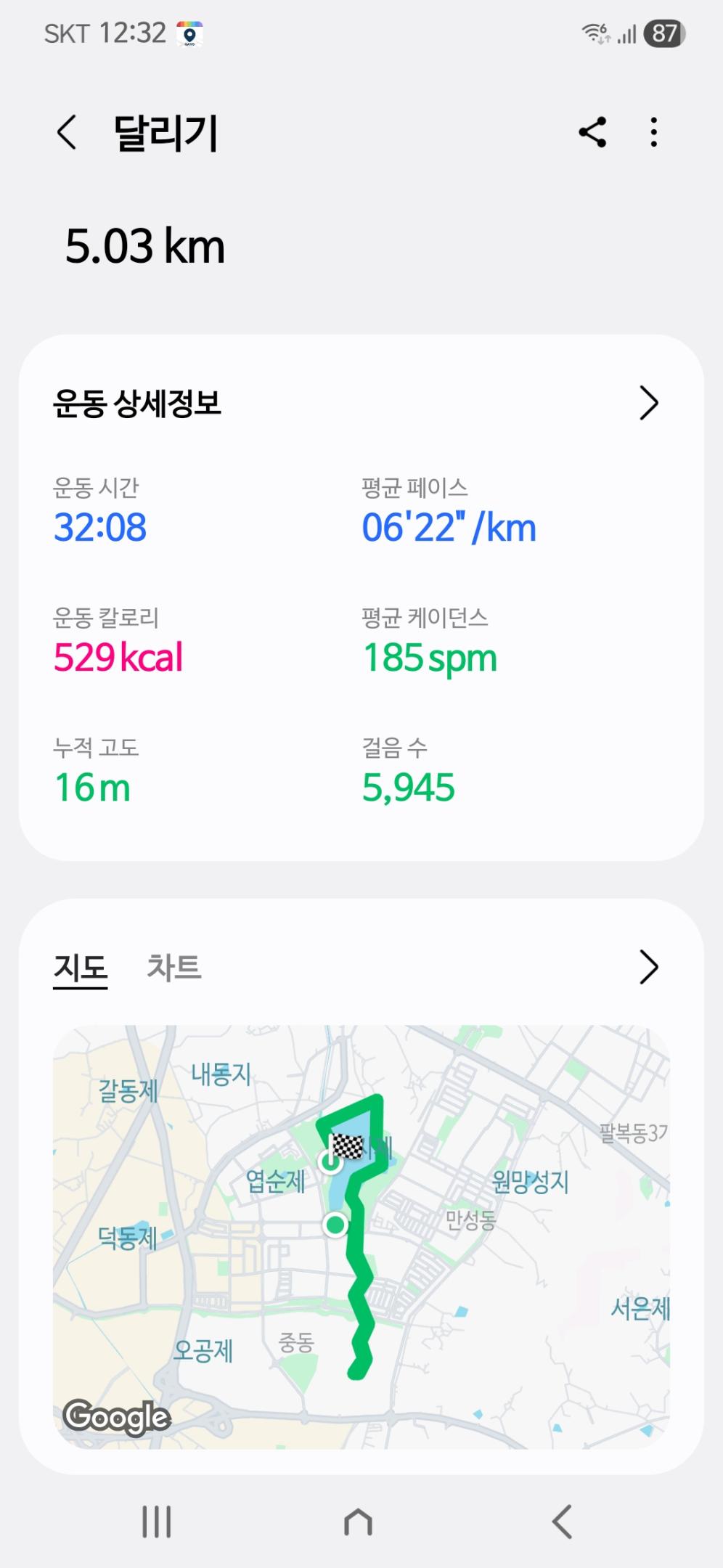
Task: Switch to the 차트 tab
Action: click(174, 968)
